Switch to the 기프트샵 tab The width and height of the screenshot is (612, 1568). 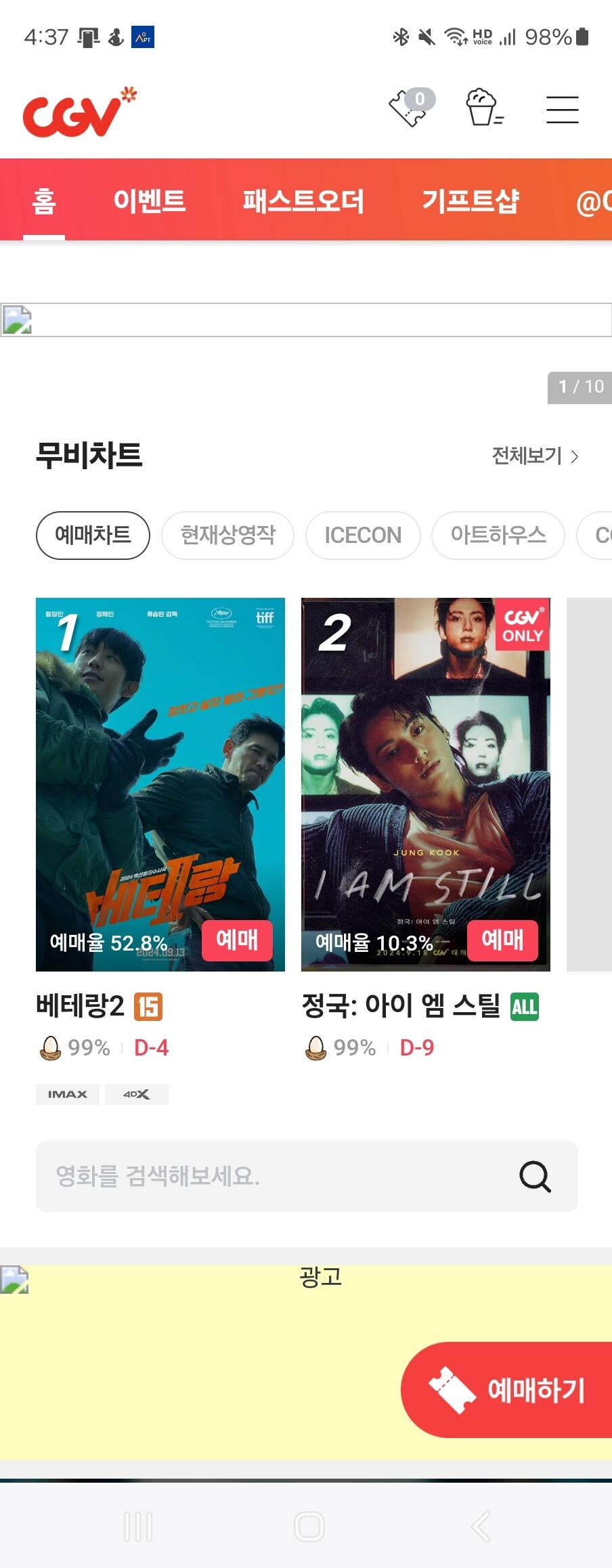(473, 200)
